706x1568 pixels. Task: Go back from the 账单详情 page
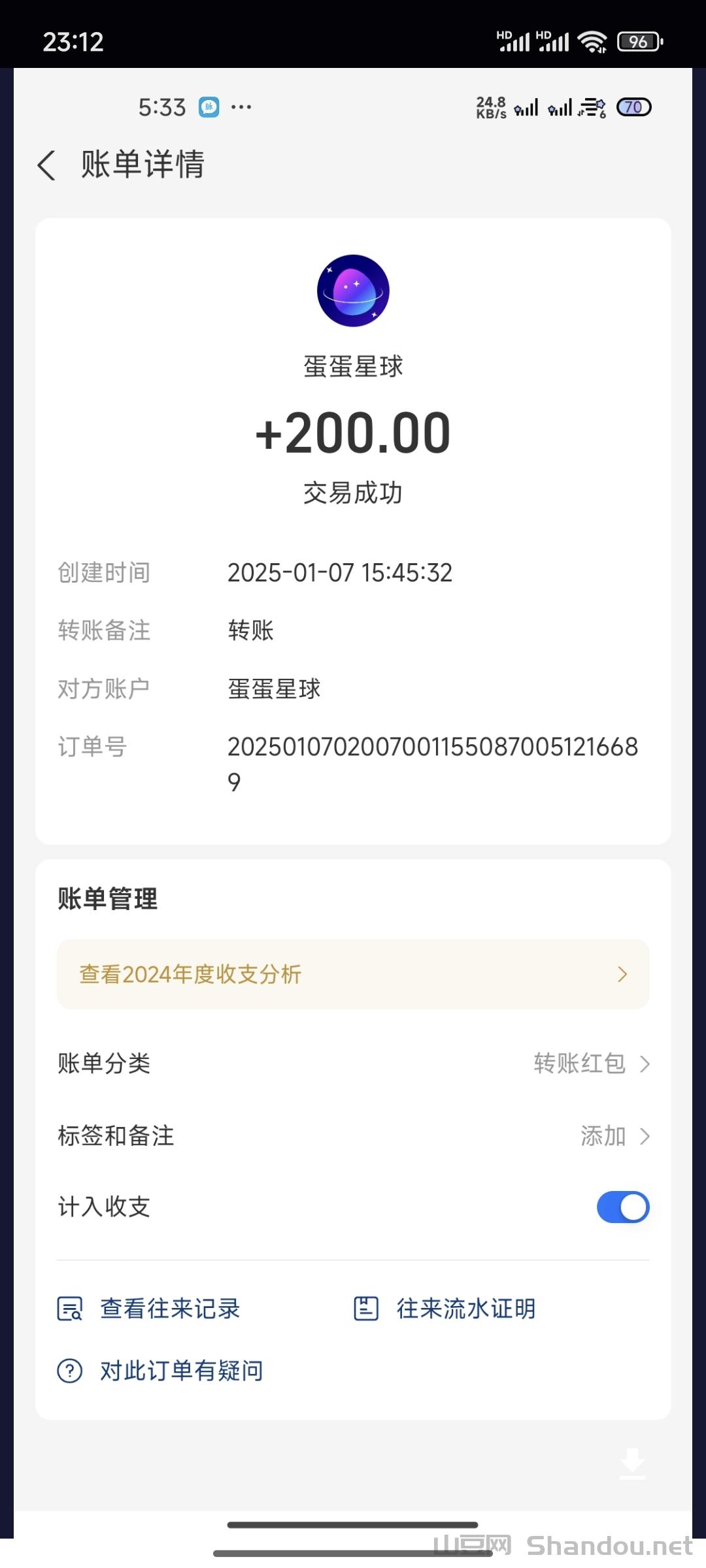pos(47,165)
